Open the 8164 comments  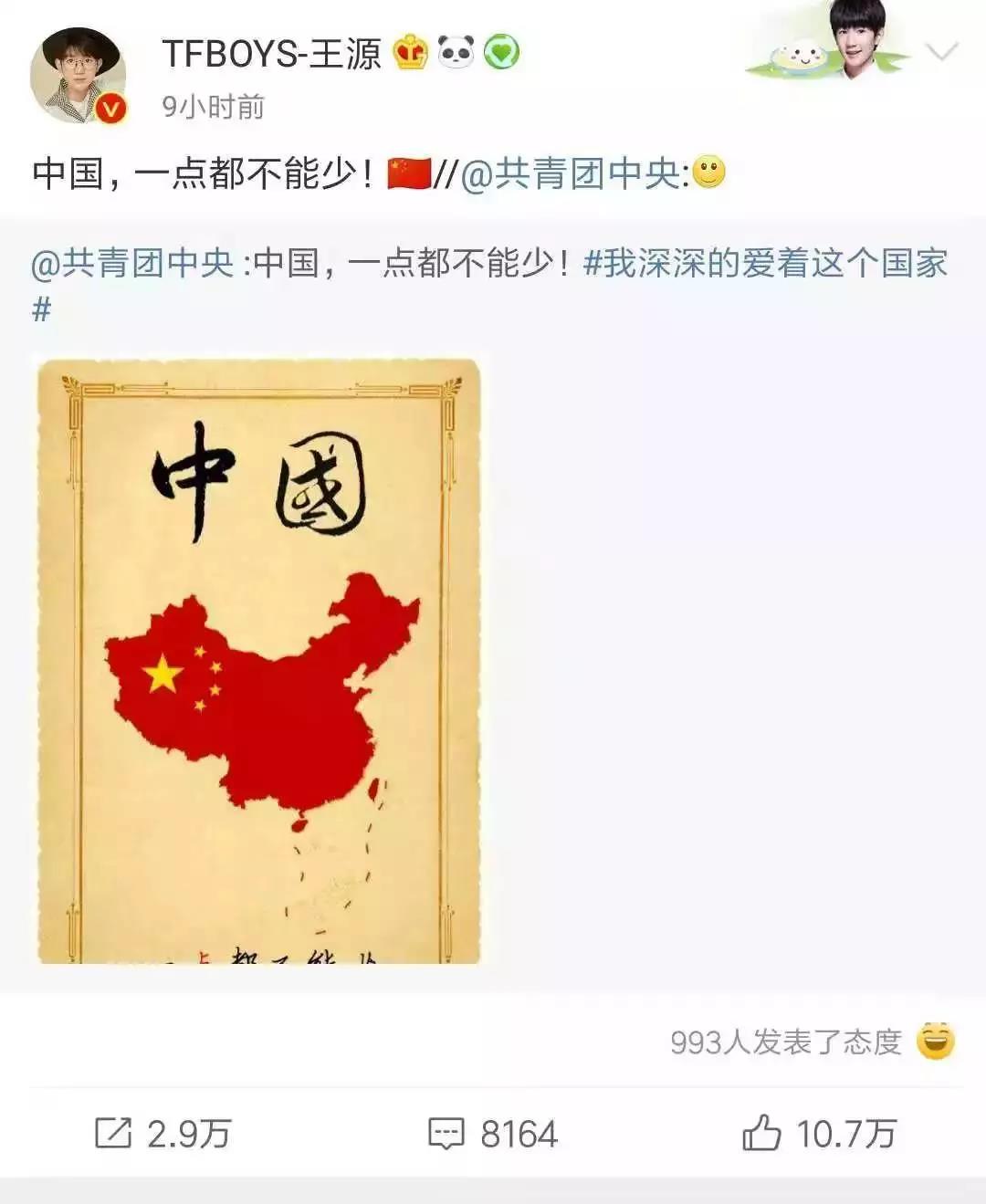493,1134
